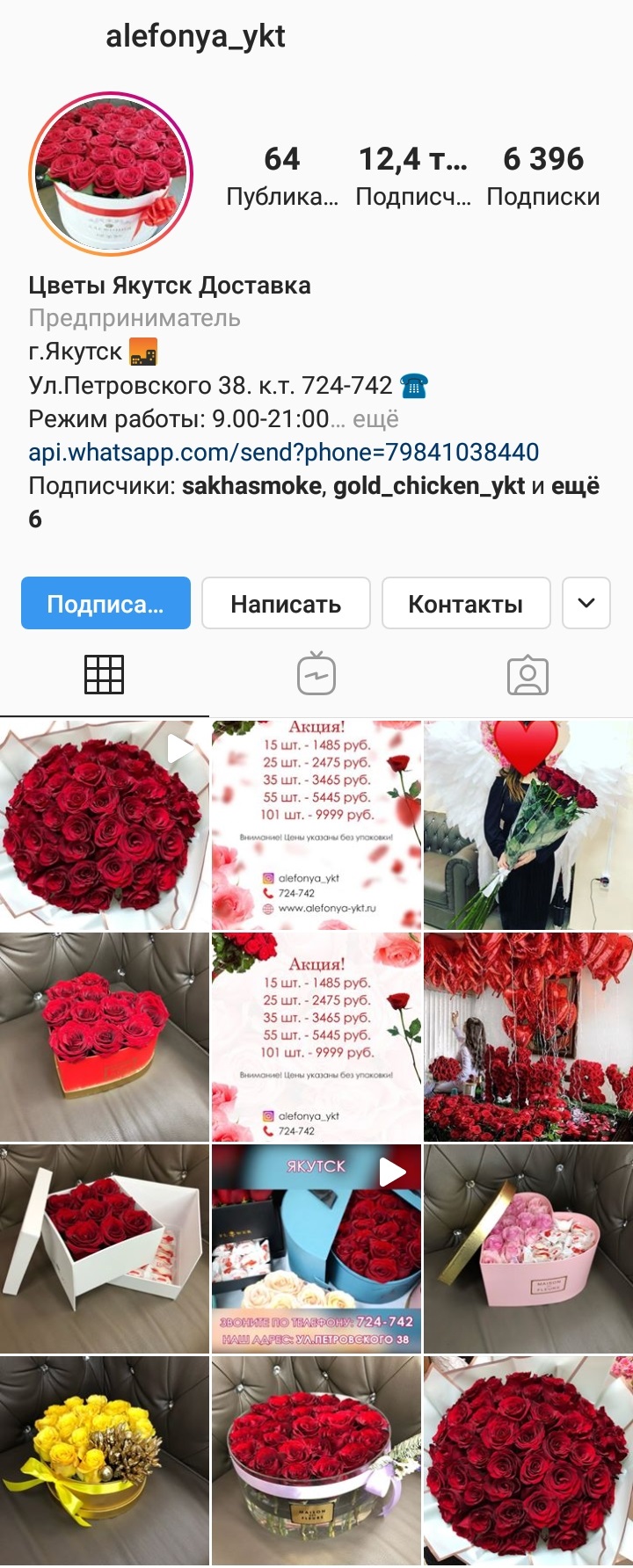
Task: Follow this account with Подписаться button
Action: click(x=105, y=603)
